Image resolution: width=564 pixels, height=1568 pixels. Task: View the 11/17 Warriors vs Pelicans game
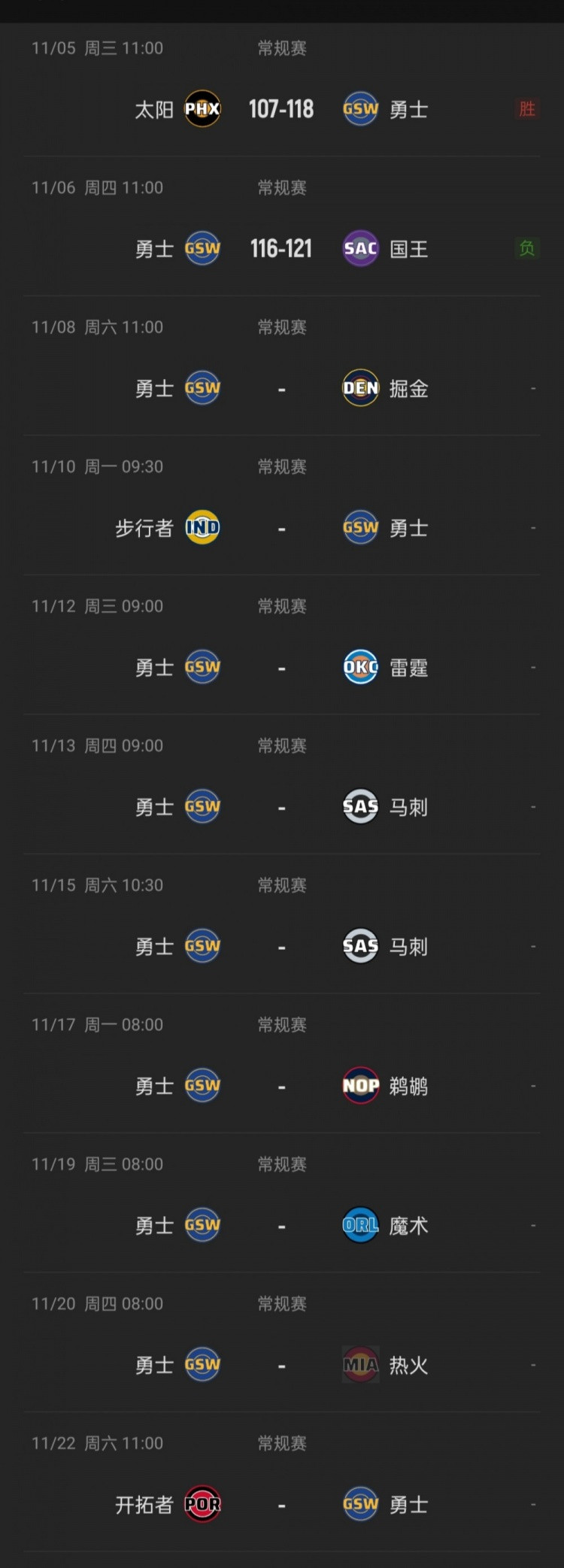coord(282,1063)
